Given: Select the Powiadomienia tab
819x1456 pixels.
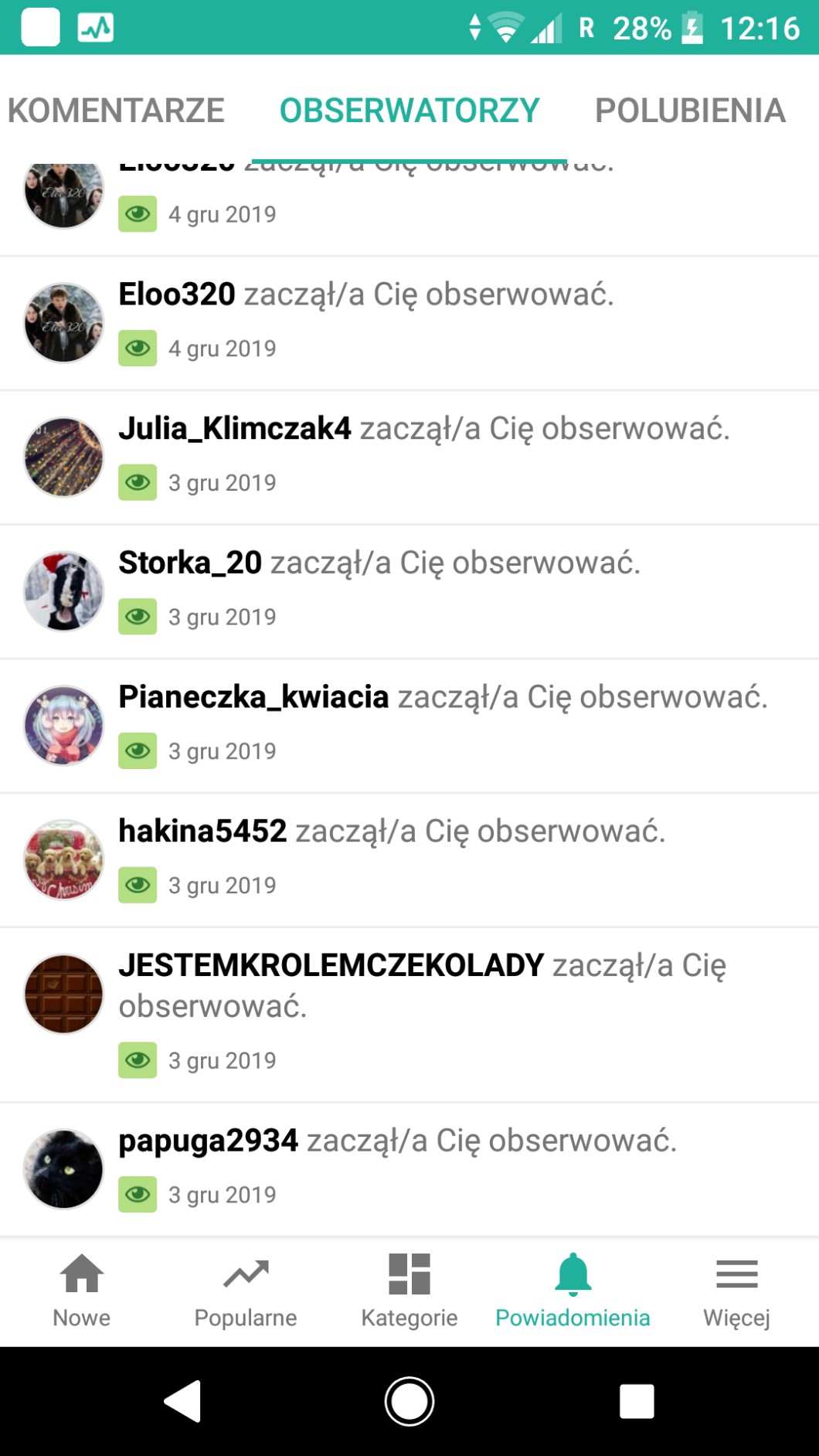Looking at the screenshot, I should point(573,1290).
